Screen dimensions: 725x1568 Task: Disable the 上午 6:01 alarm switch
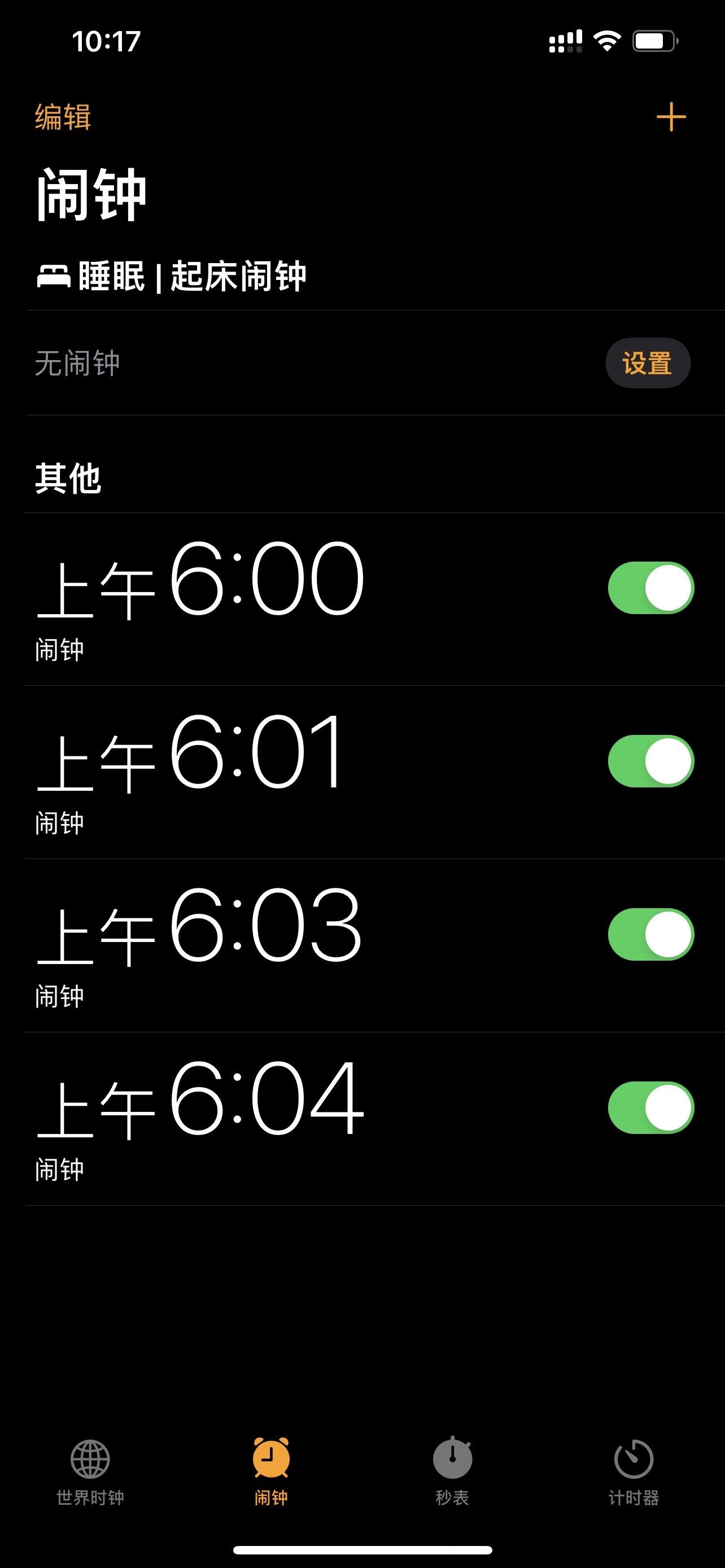click(x=650, y=761)
